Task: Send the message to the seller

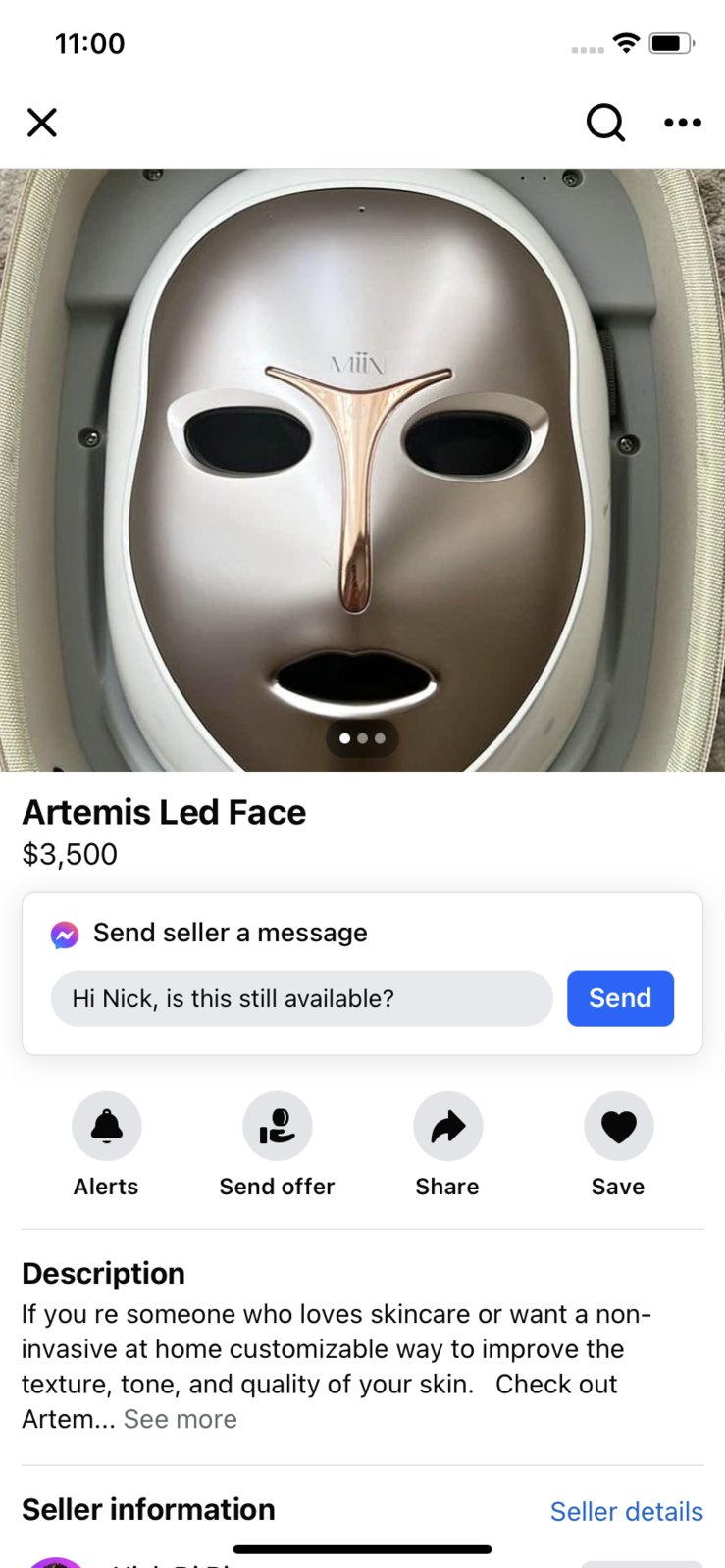Action: click(x=620, y=998)
